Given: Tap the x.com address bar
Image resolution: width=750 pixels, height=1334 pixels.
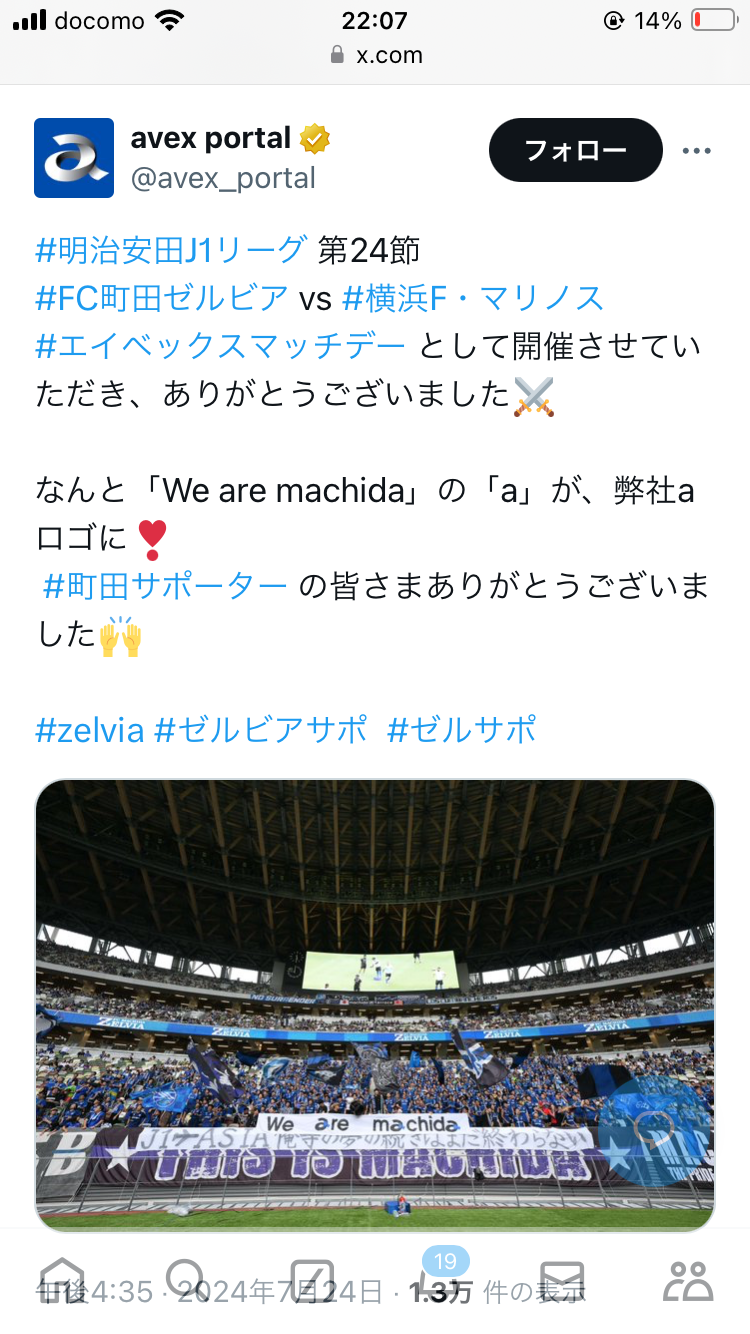Looking at the screenshot, I should tap(375, 55).
